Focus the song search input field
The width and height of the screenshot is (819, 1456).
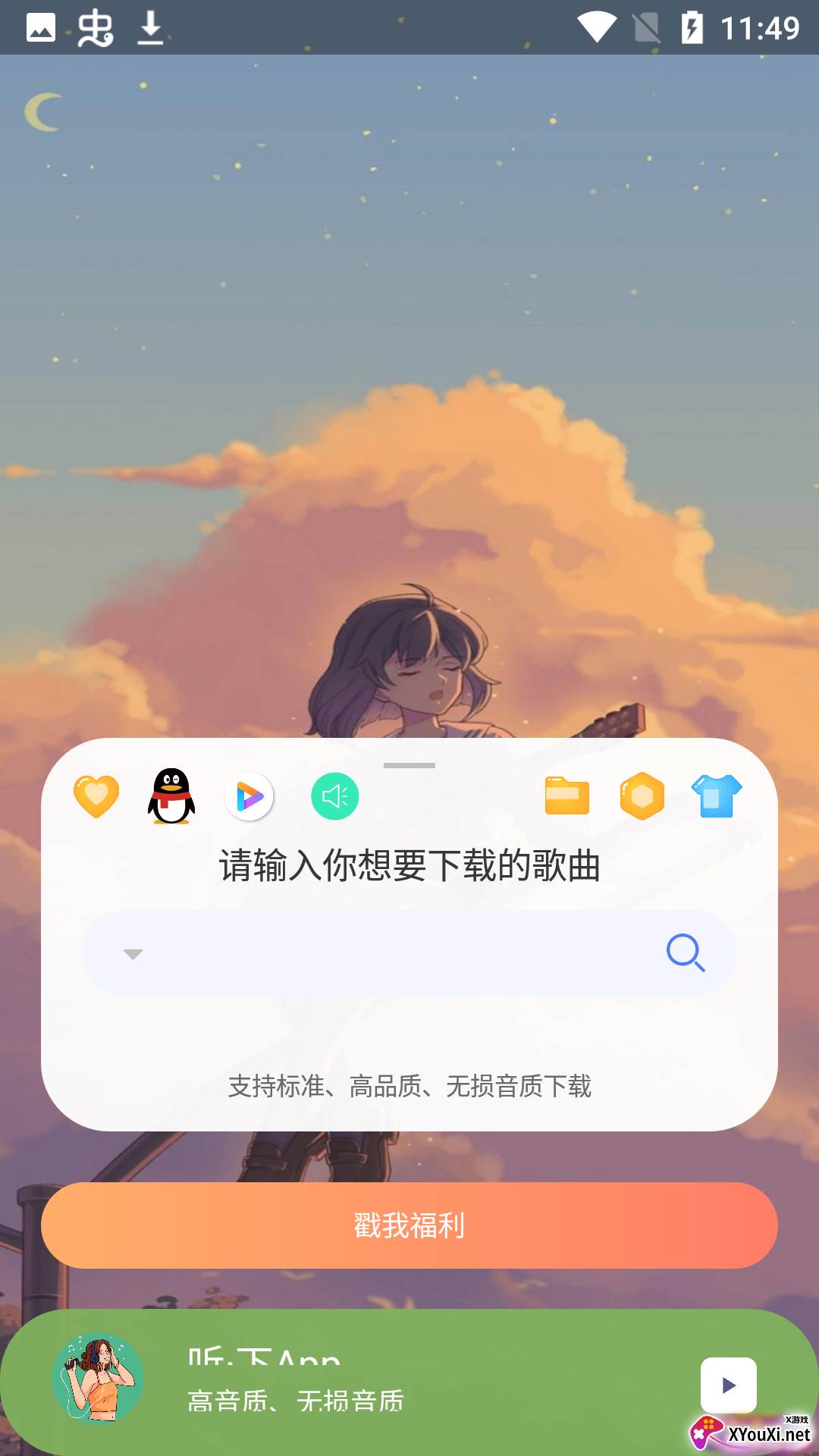394,954
